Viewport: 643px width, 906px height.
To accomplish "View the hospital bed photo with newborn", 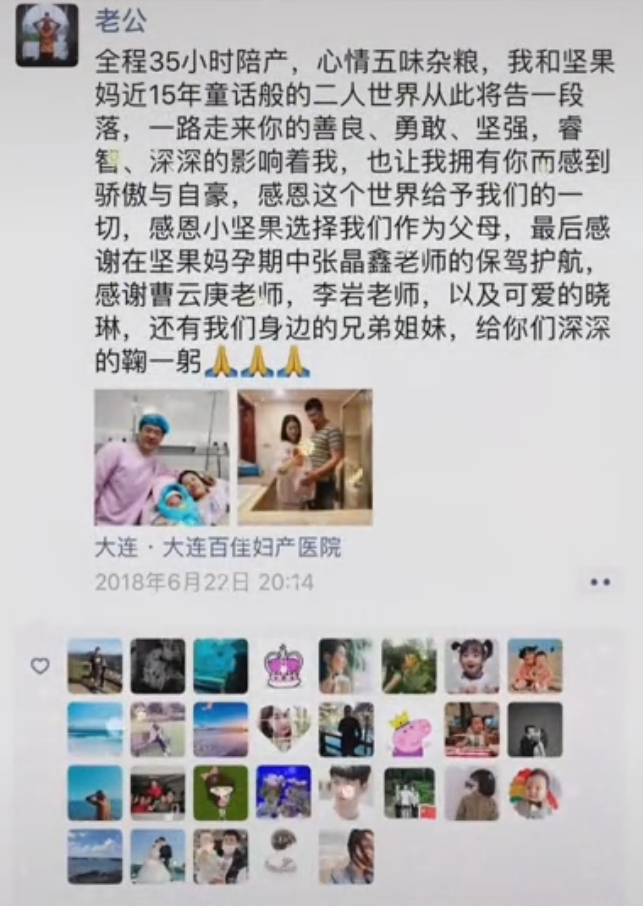I will 162,457.
